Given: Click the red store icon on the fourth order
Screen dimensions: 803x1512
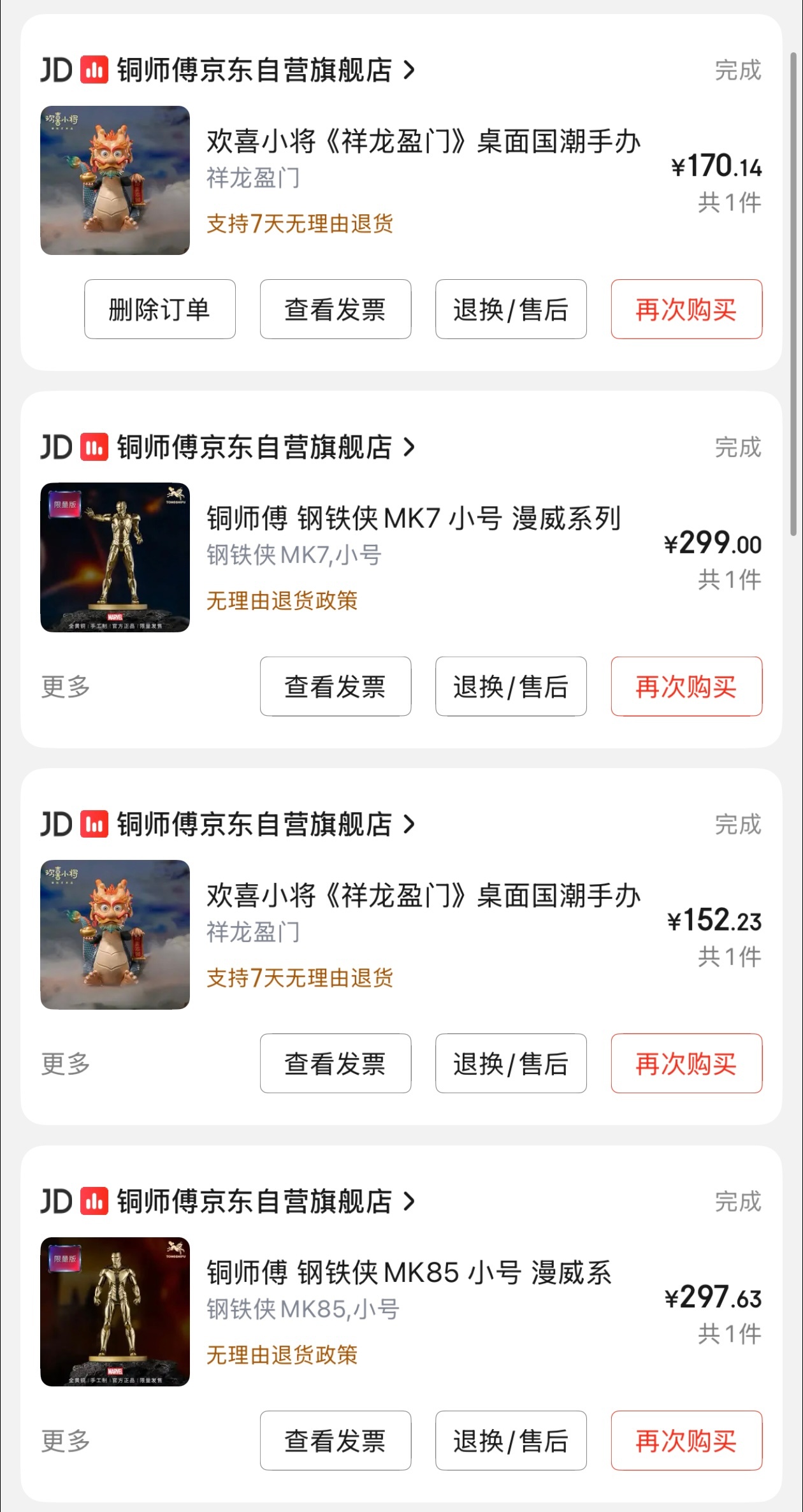Looking at the screenshot, I should [x=93, y=1201].
